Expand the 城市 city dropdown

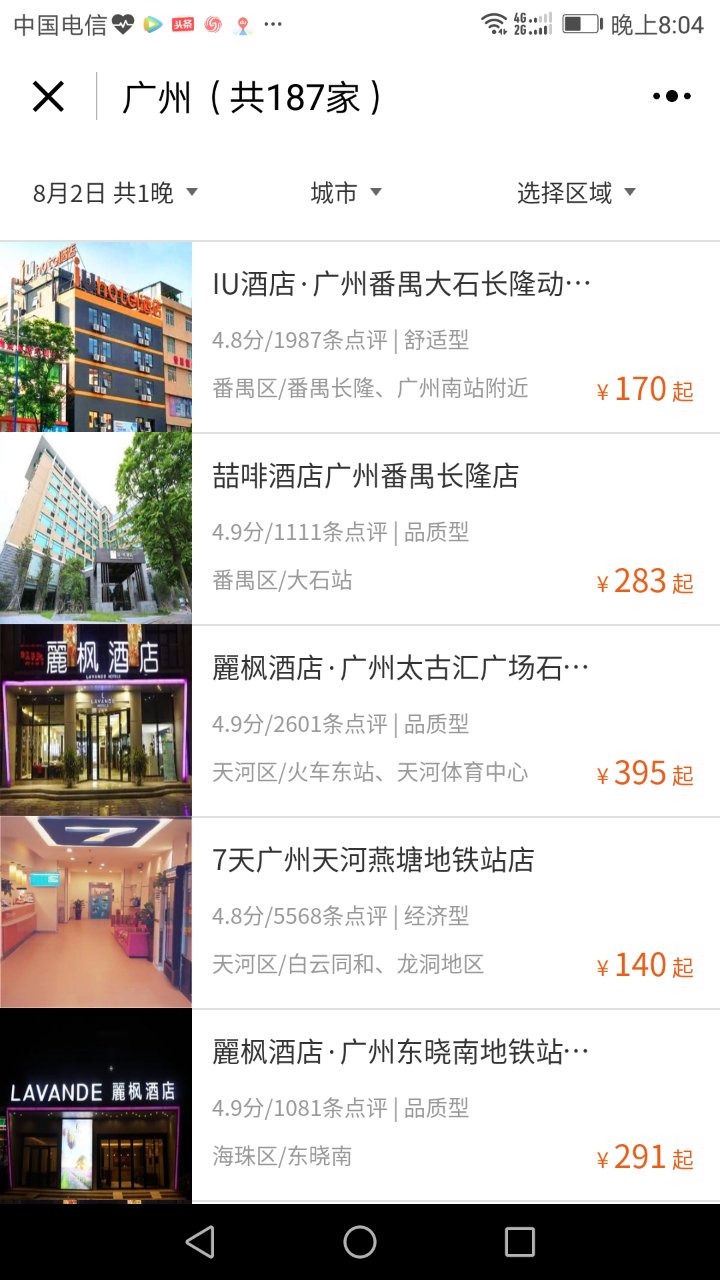click(346, 193)
